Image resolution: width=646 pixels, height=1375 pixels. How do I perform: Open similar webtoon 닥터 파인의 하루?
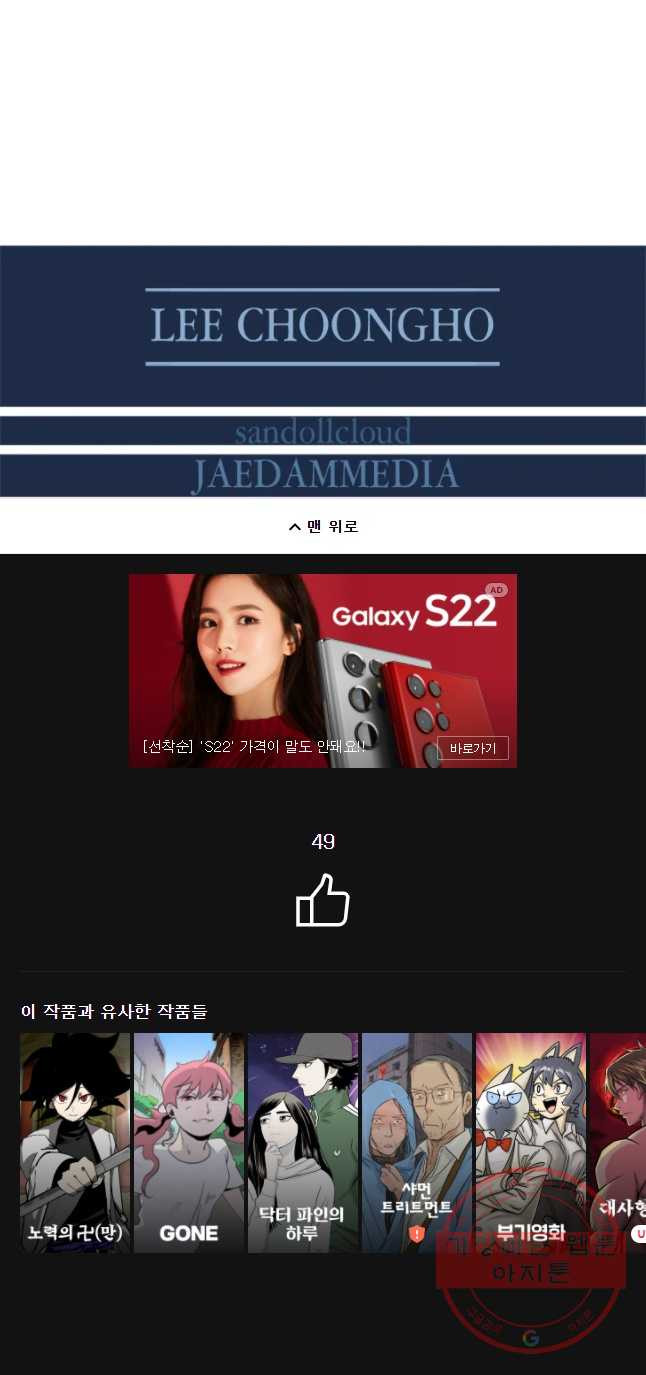[x=302, y=1142]
